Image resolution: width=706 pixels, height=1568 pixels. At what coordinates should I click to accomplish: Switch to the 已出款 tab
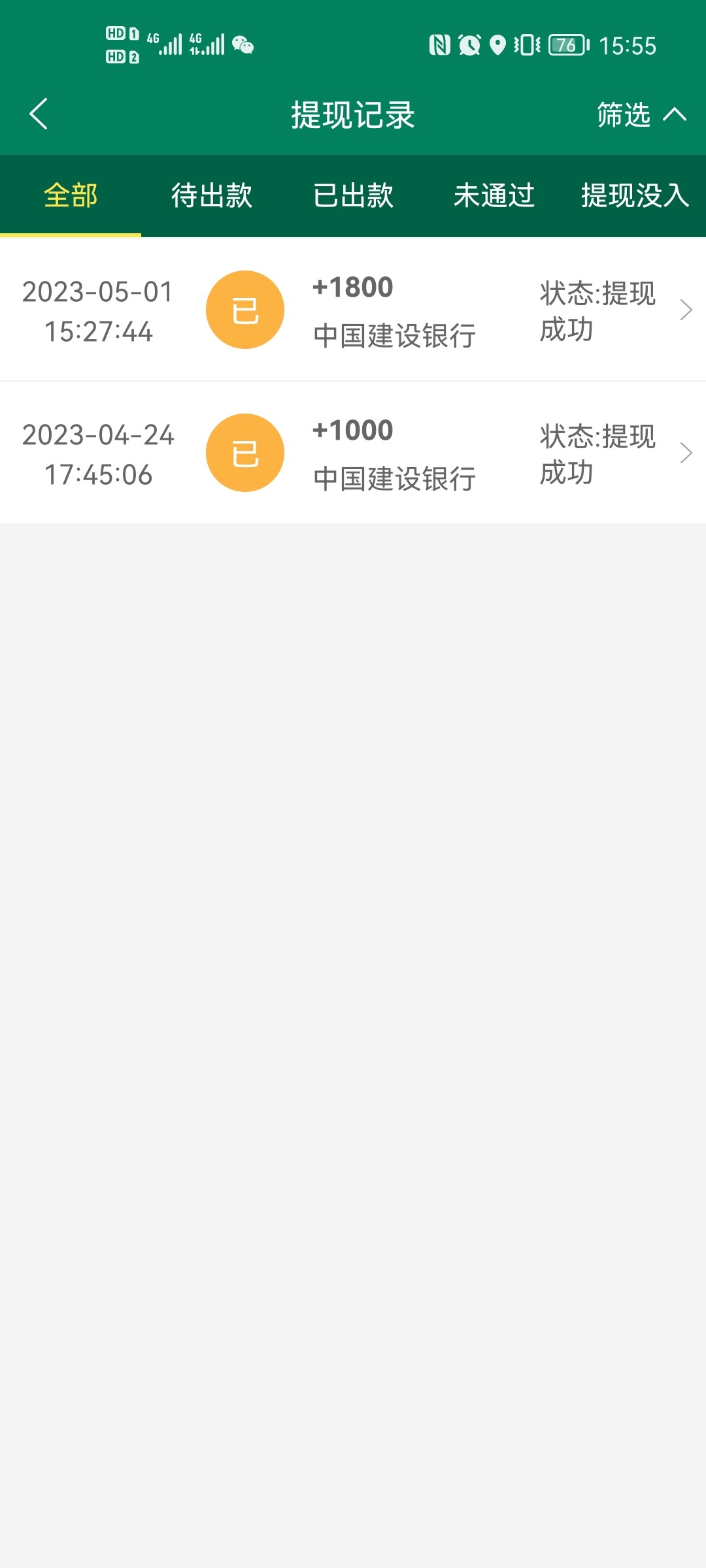(x=352, y=195)
